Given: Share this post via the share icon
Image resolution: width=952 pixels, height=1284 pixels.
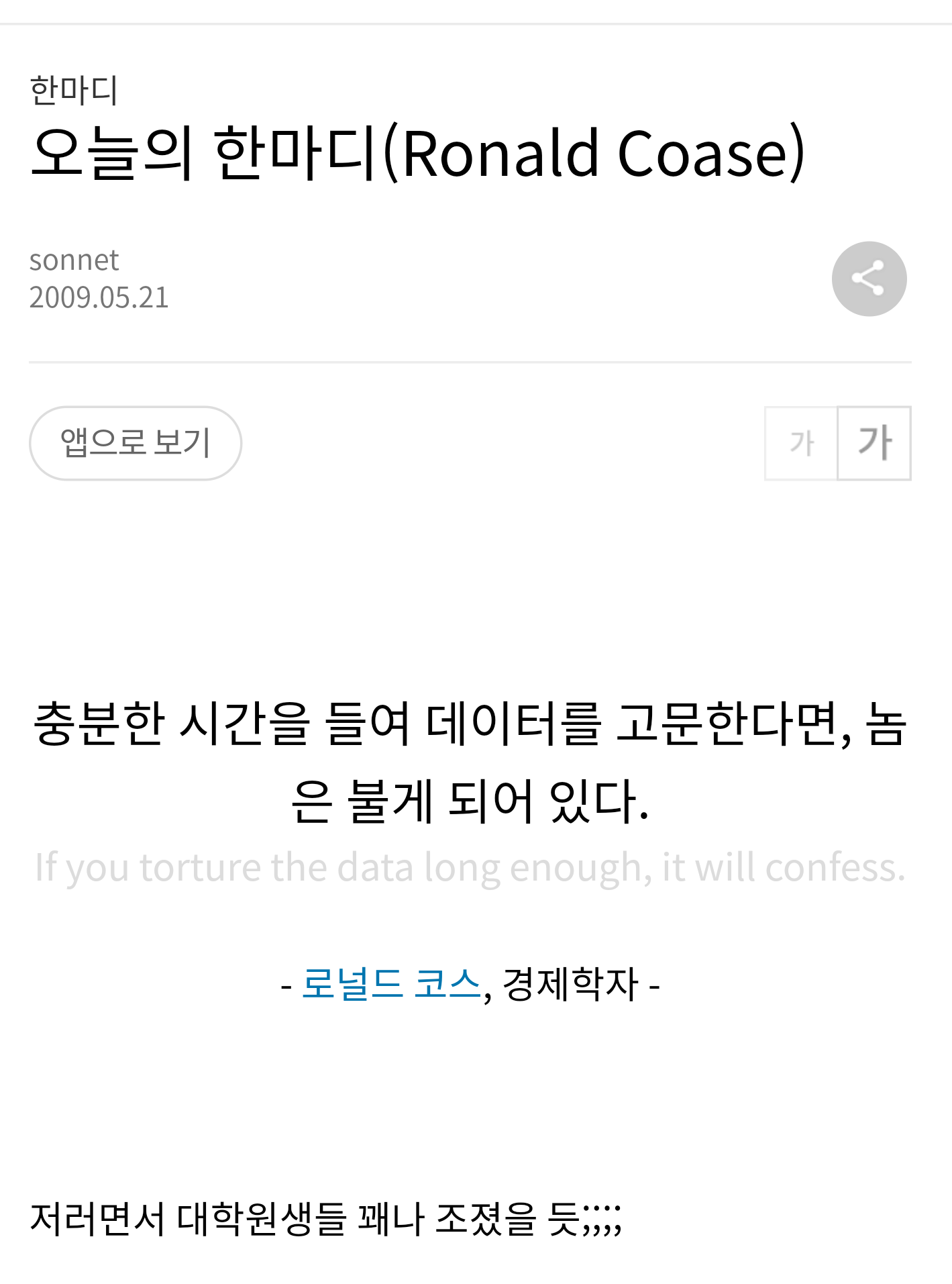Looking at the screenshot, I should click(869, 279).
